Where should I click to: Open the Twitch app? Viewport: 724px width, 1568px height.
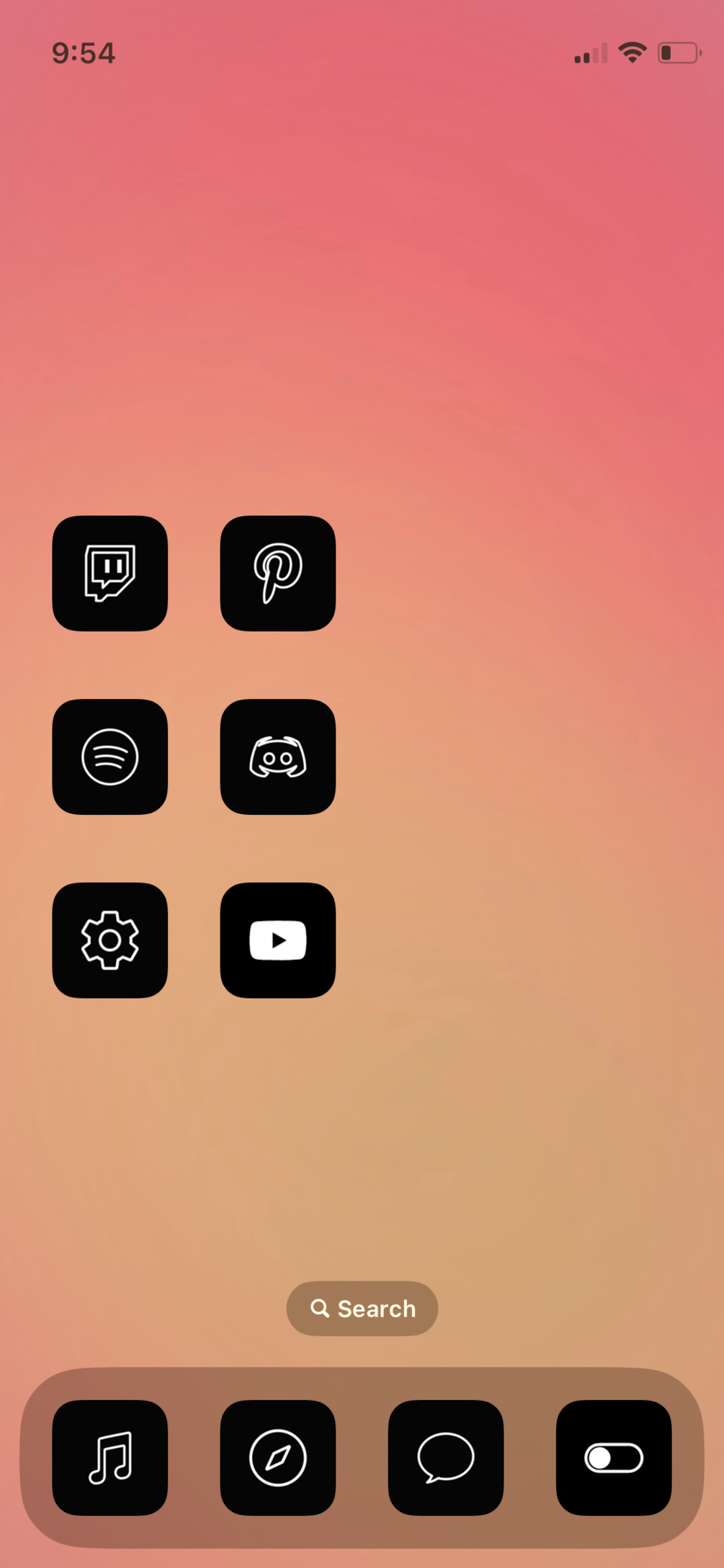point(110,573)
